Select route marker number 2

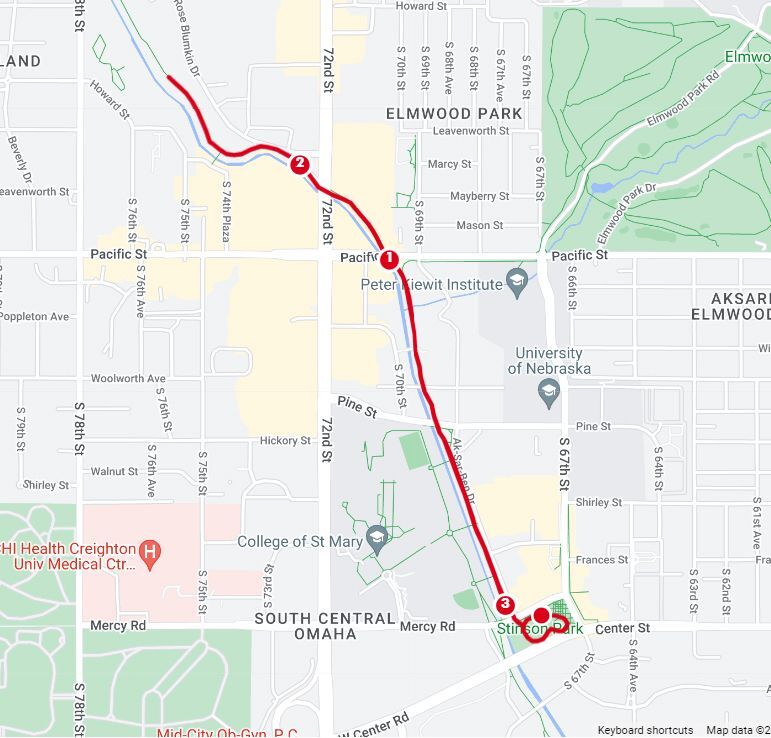point(299,164)
